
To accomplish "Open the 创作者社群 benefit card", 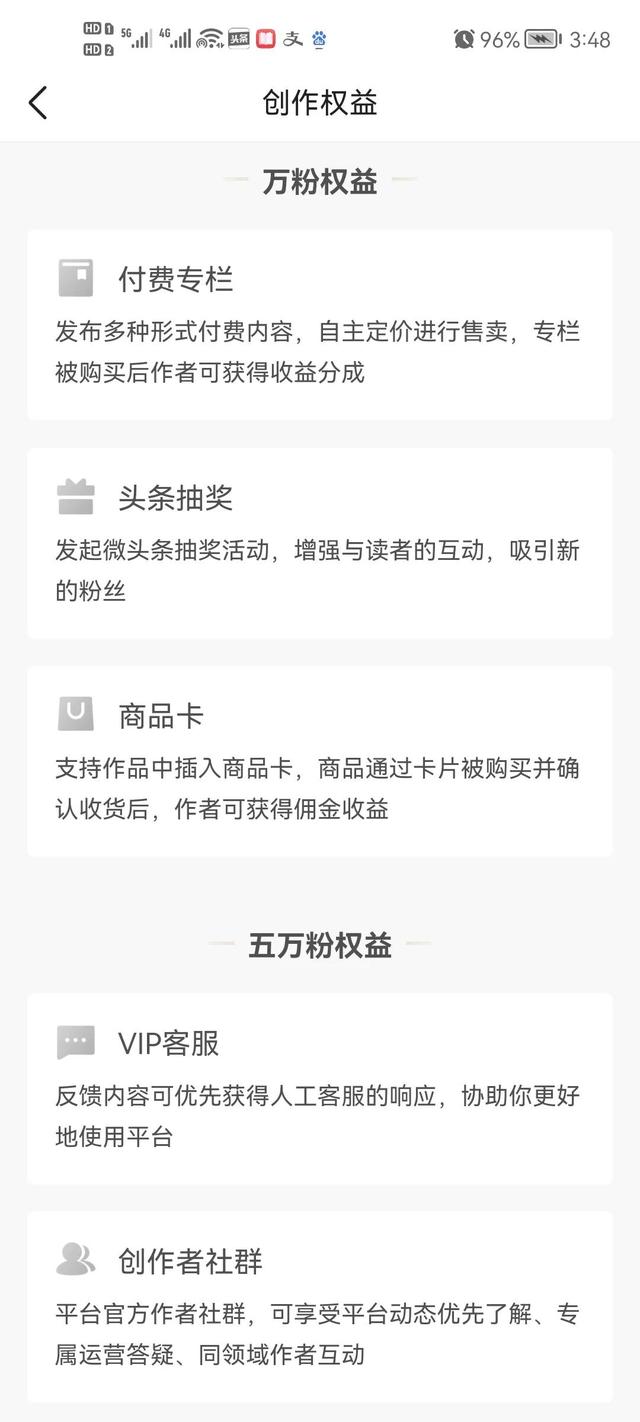I will click(320, 1306).
